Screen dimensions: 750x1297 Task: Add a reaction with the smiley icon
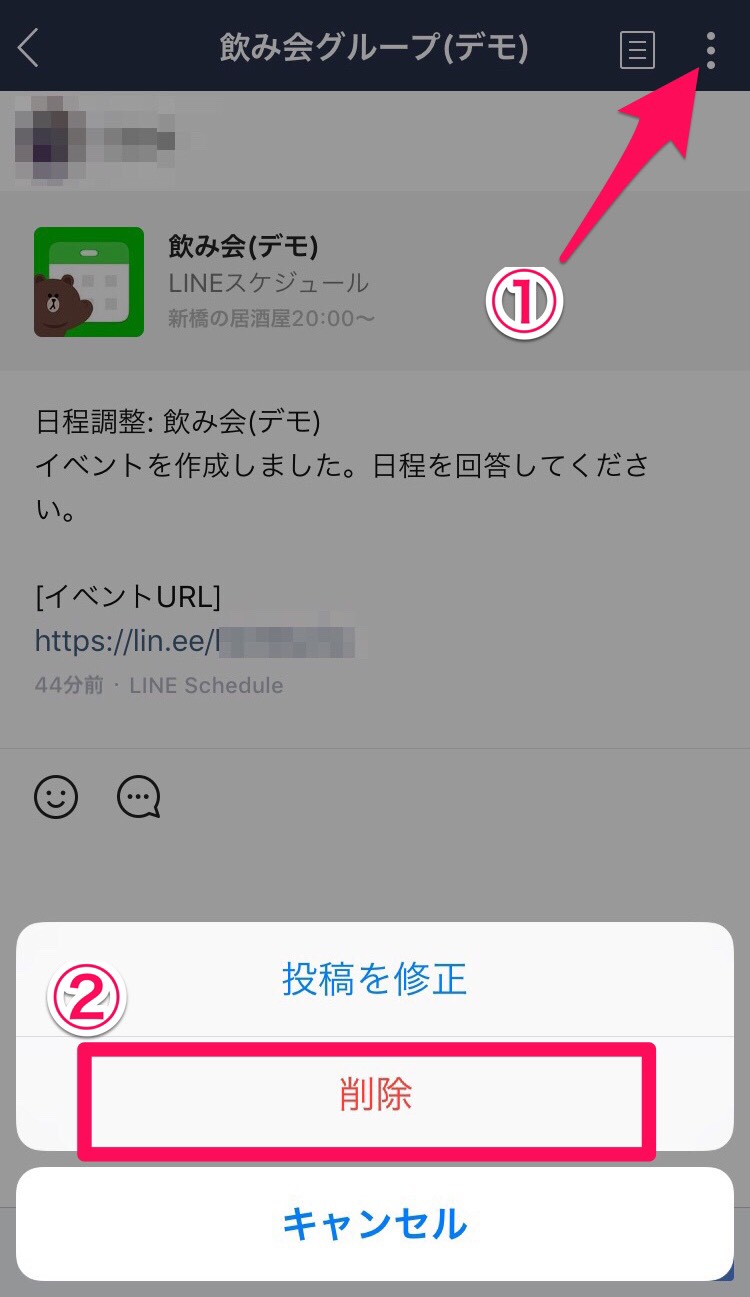(57, 796)
